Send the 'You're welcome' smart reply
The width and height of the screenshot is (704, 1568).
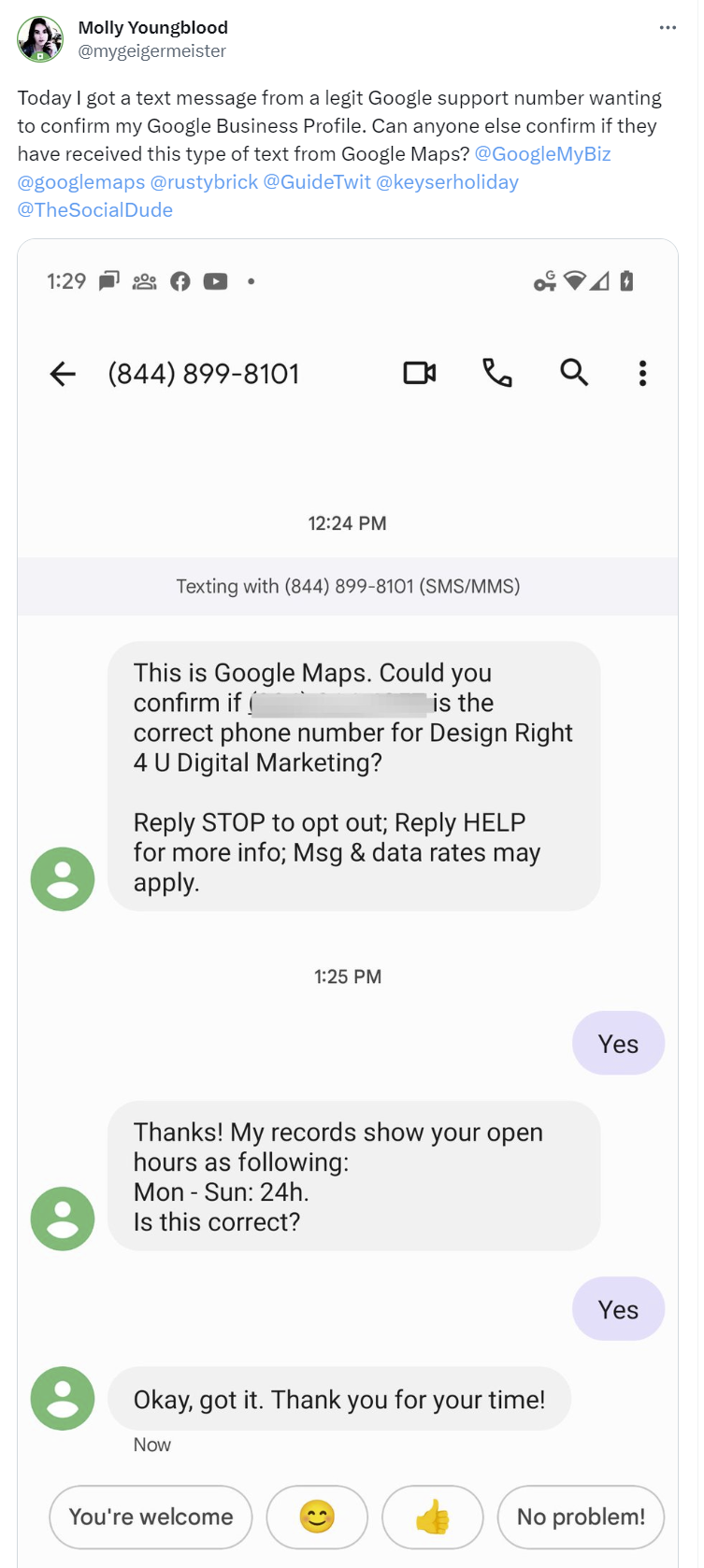150,1517
